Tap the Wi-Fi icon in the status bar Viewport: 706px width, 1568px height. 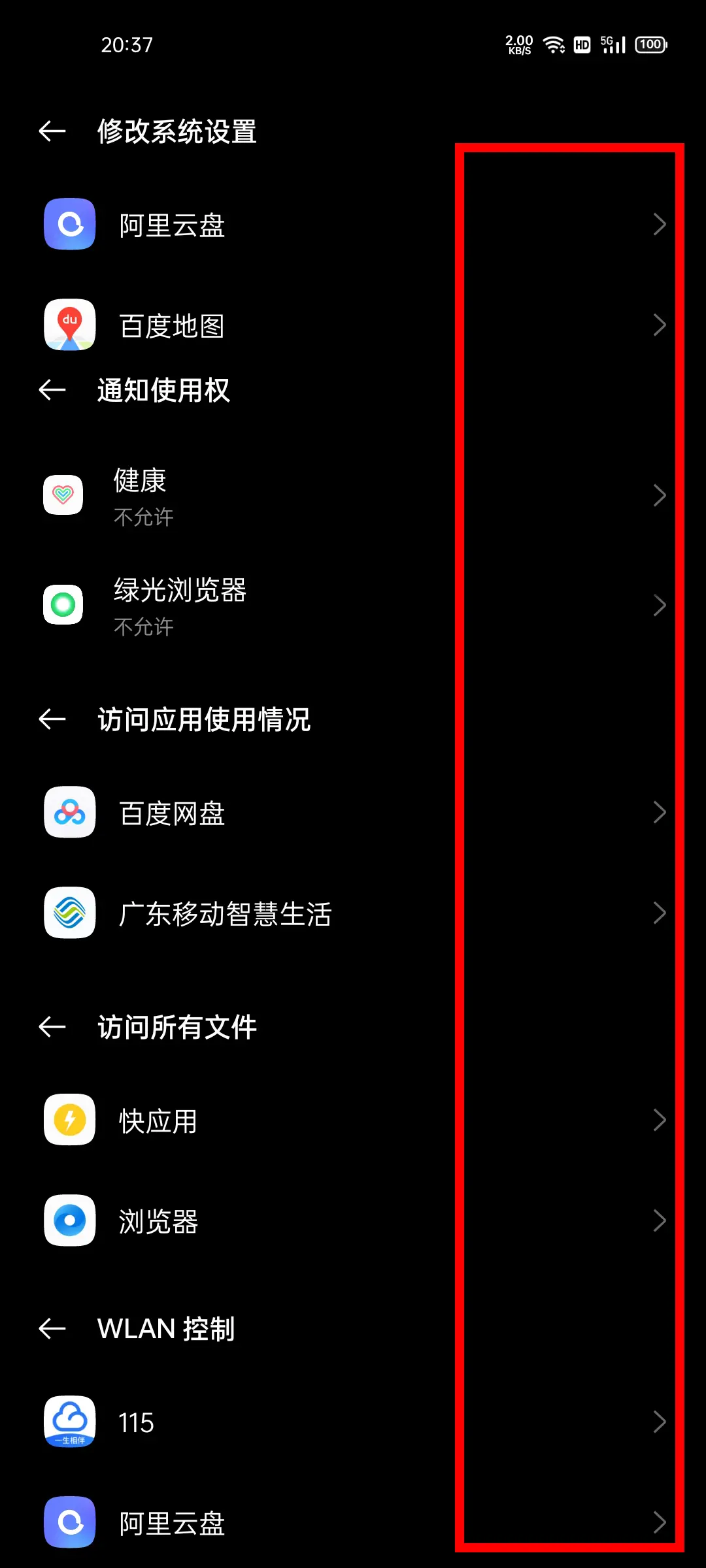click(554, 44)
